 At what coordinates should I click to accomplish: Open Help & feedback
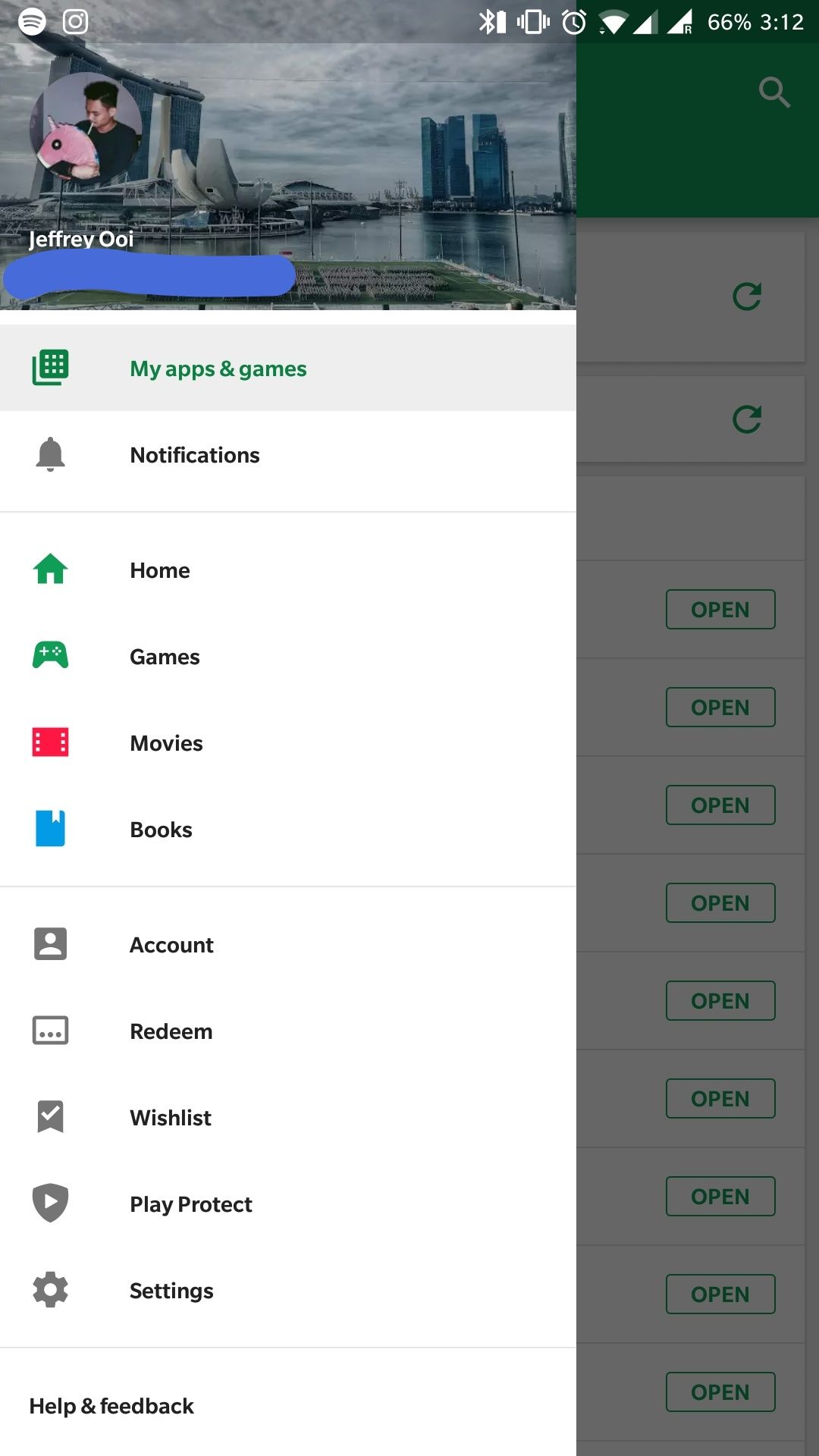point(110,1405)
